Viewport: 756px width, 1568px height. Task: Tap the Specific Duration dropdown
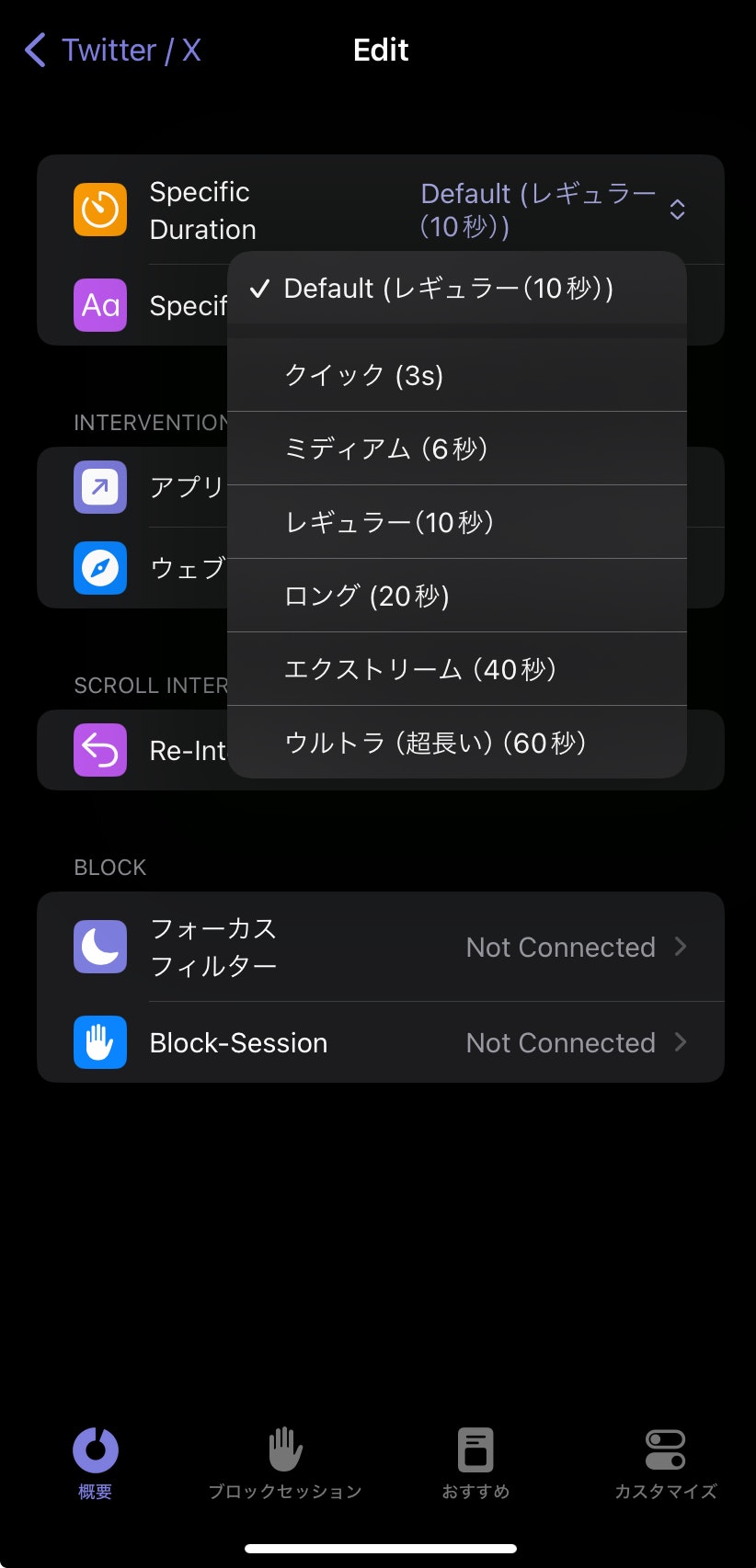(552, 210)
